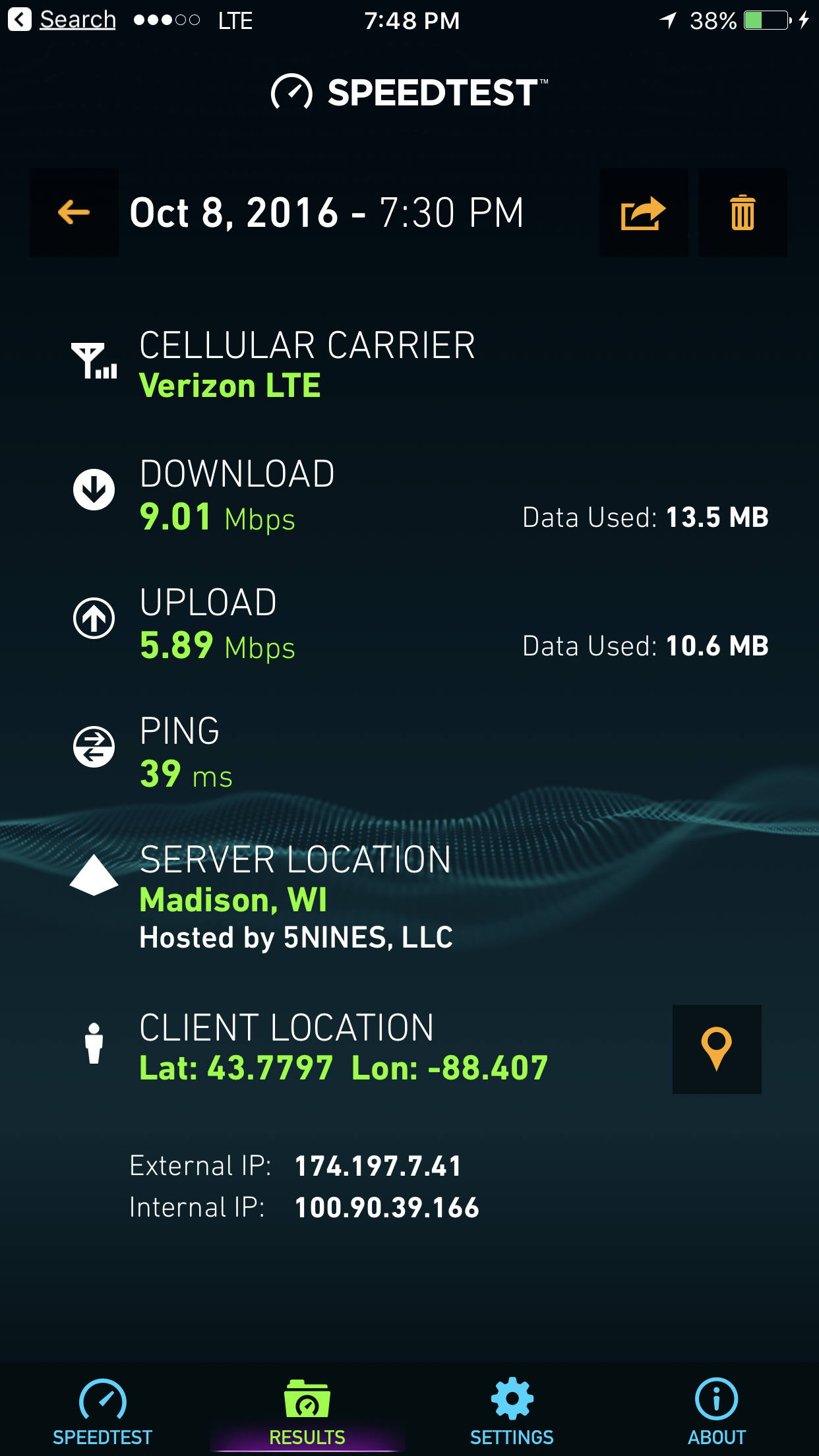This screenshot has height=1456, width=819.
Task: Return to Search app via the status bar
Action: (x=62, y=20)
